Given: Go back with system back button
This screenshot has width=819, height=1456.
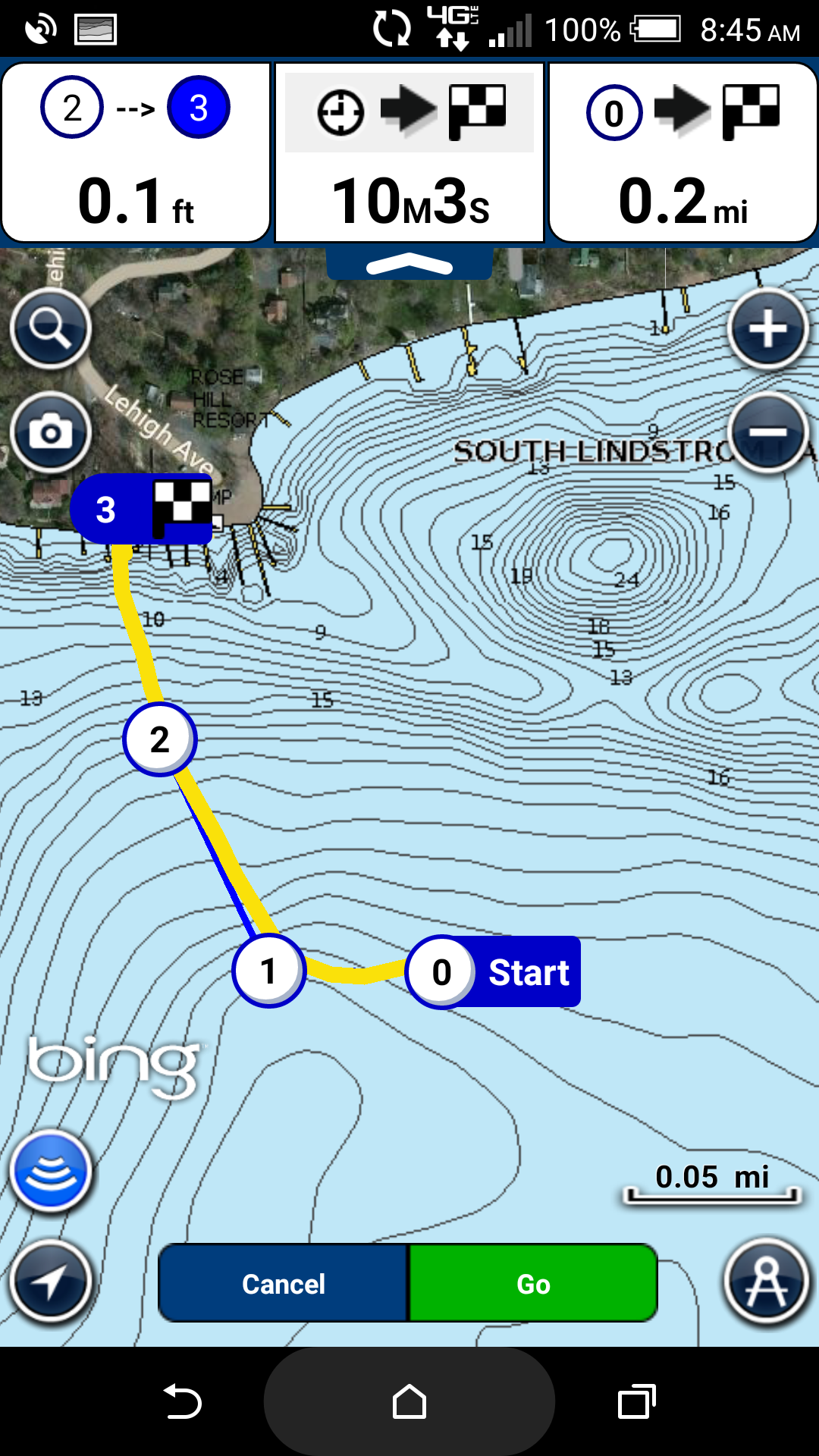Looking at the screenshot, I should [183, 1401].
